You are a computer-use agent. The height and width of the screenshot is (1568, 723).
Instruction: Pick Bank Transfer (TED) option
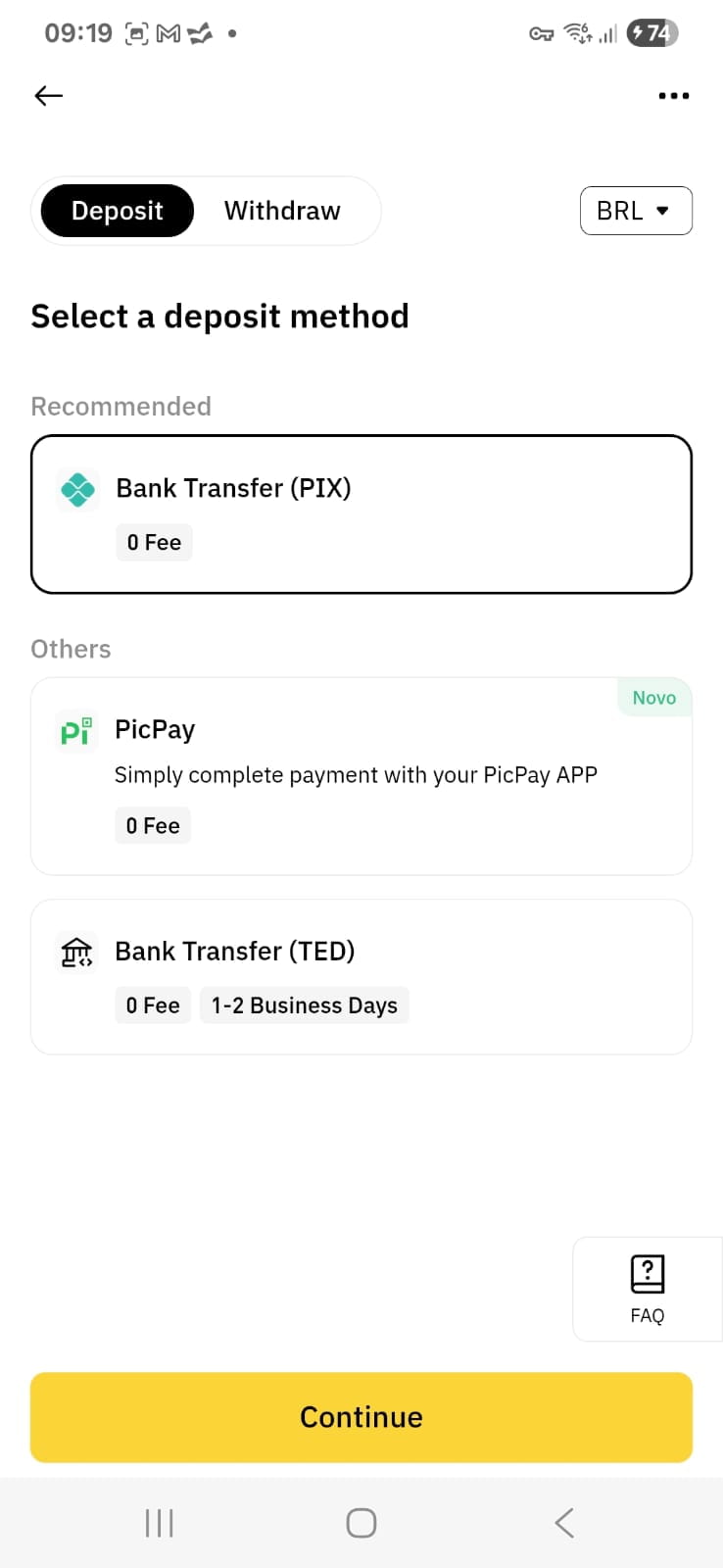point(361,976)
